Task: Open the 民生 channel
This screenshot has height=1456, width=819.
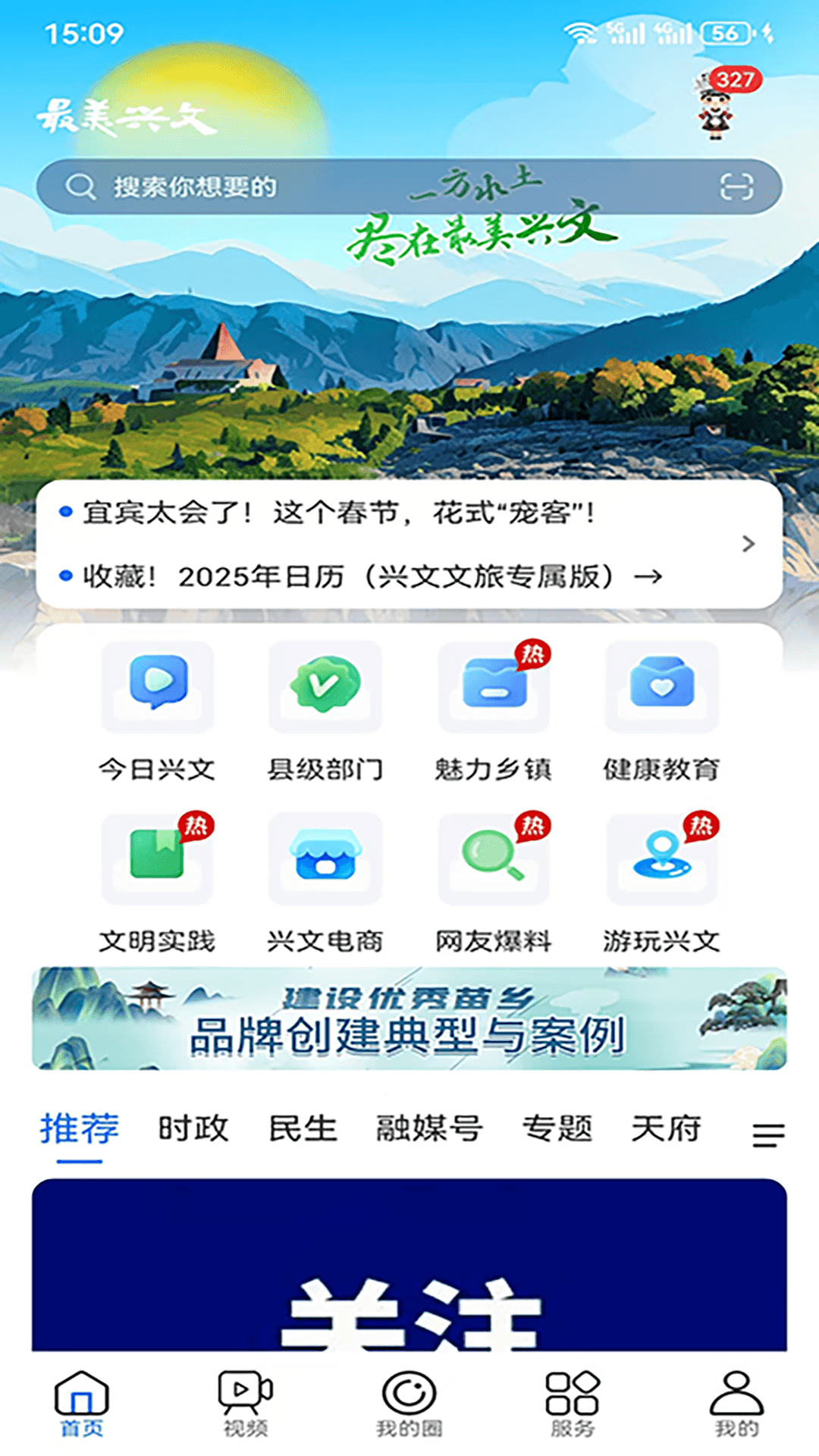Action: point(302,1129)
